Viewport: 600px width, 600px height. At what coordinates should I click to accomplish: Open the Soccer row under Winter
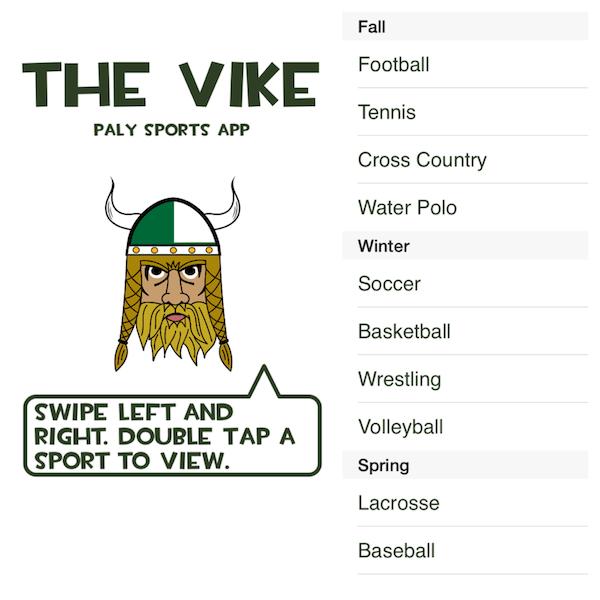pyautogui.click(x=389, y=284)
